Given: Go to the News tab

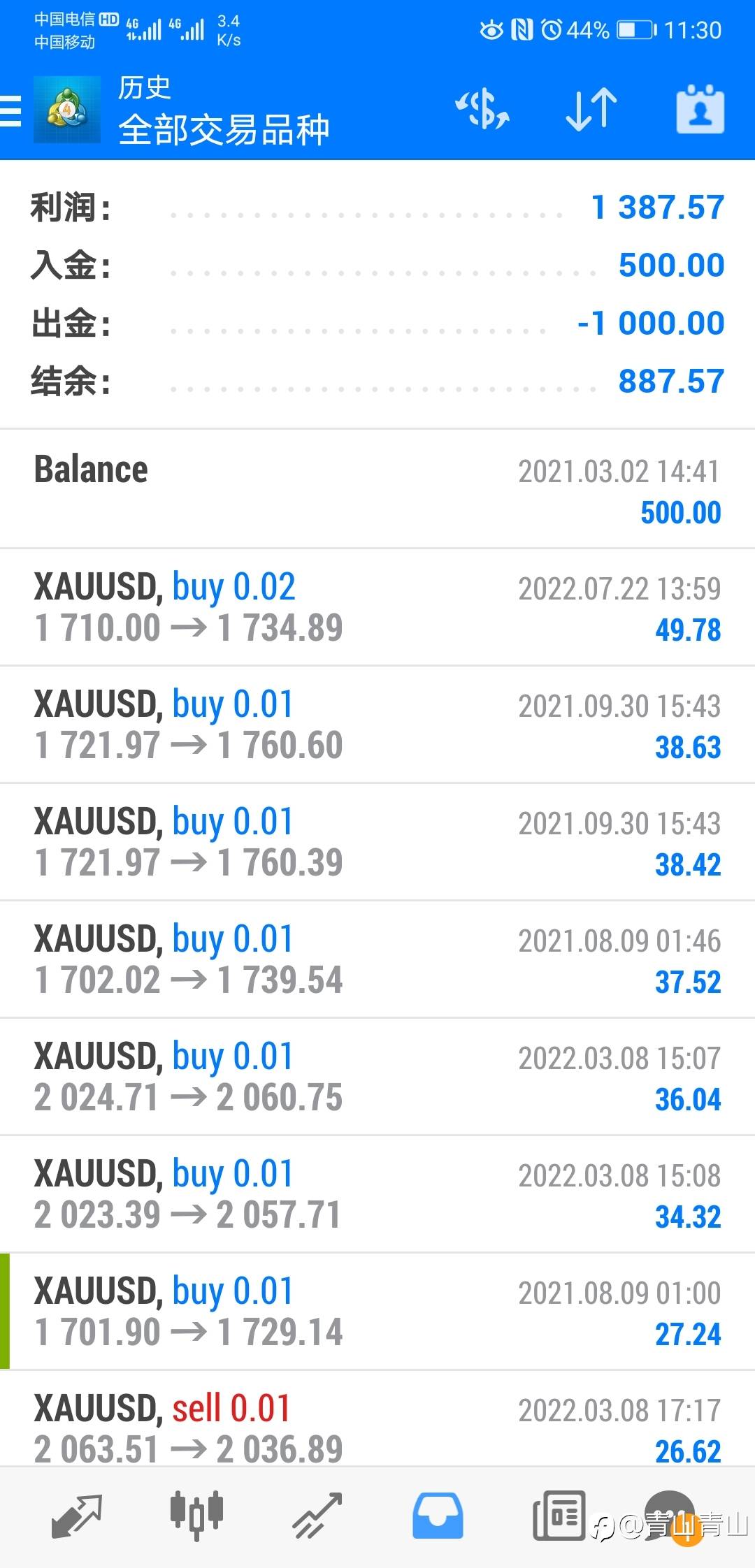Looking at the screenshot, I should [x=559, y=1516].
